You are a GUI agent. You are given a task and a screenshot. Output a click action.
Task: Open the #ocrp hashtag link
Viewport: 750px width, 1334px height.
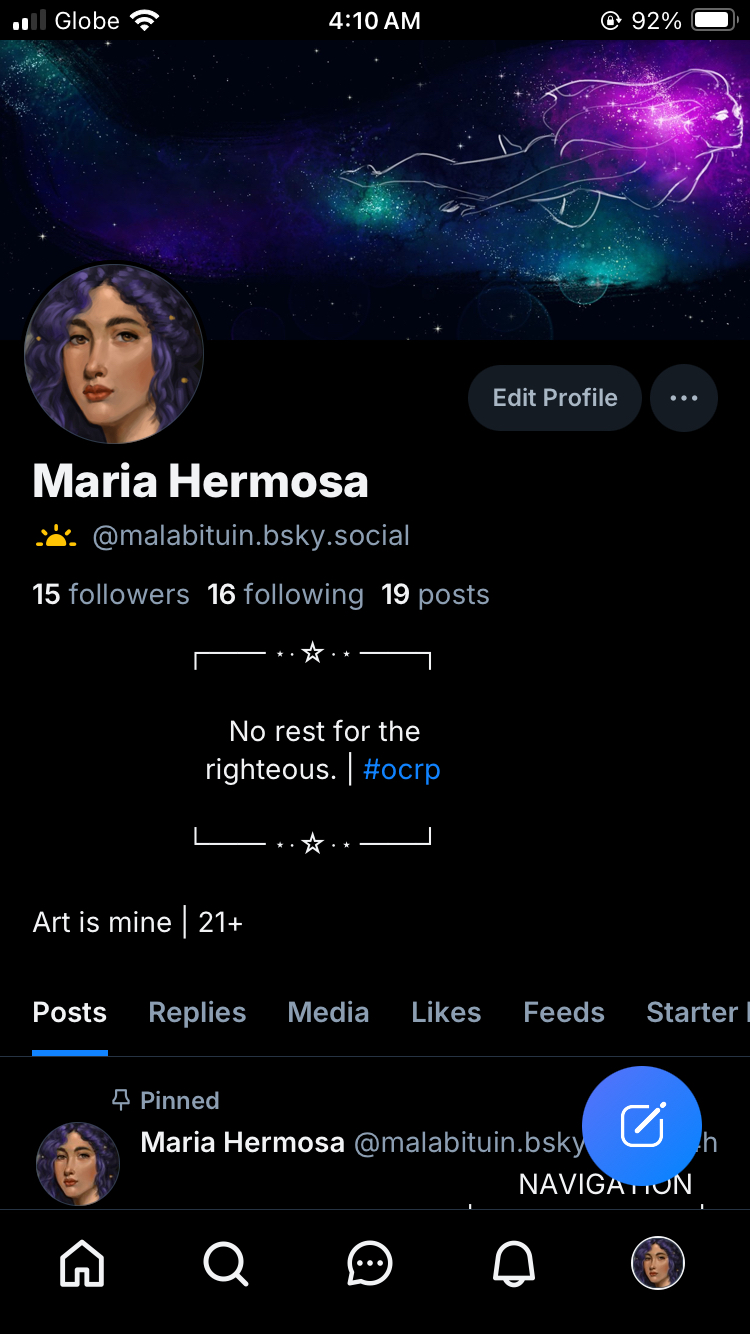click(401, 769)
